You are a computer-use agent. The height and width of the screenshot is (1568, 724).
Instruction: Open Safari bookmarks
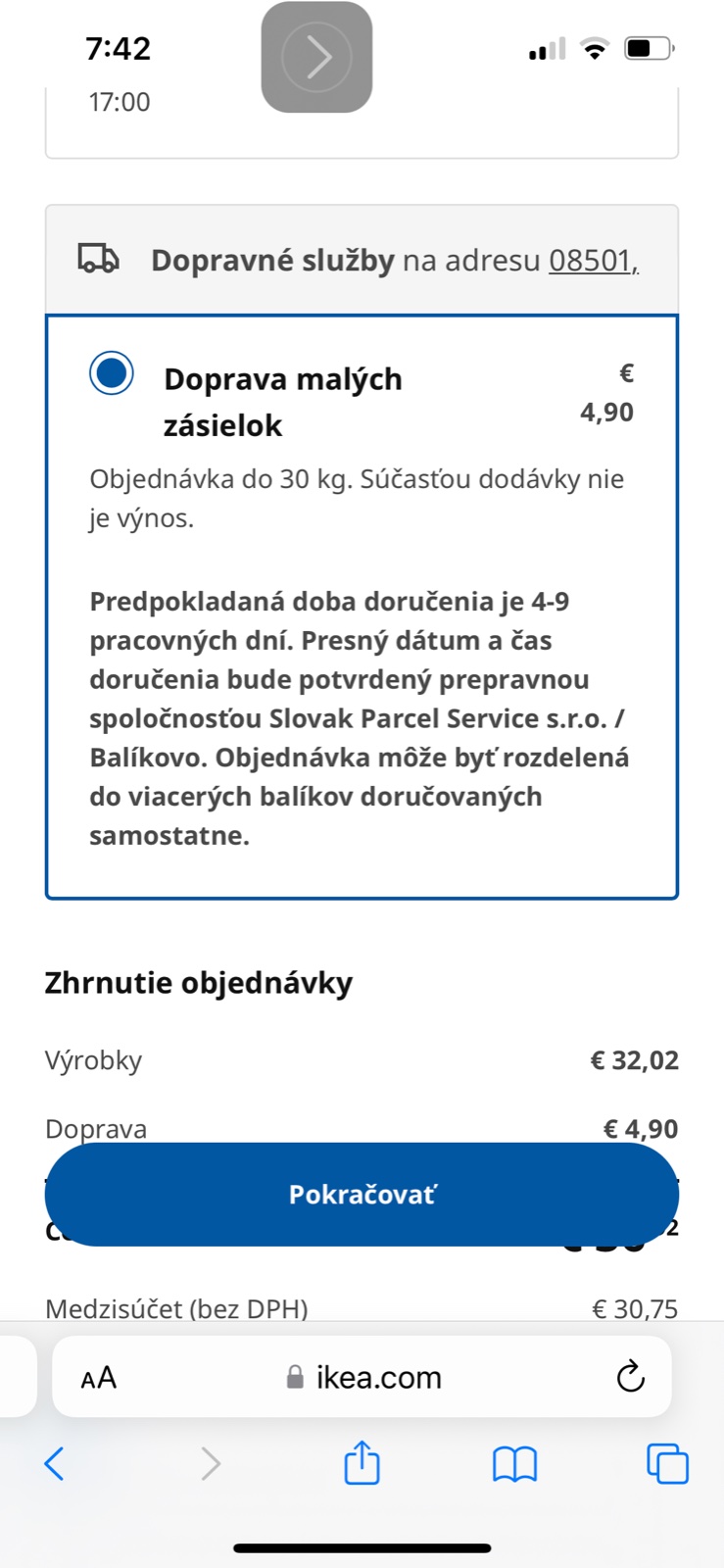click(x=514, y=1464)
